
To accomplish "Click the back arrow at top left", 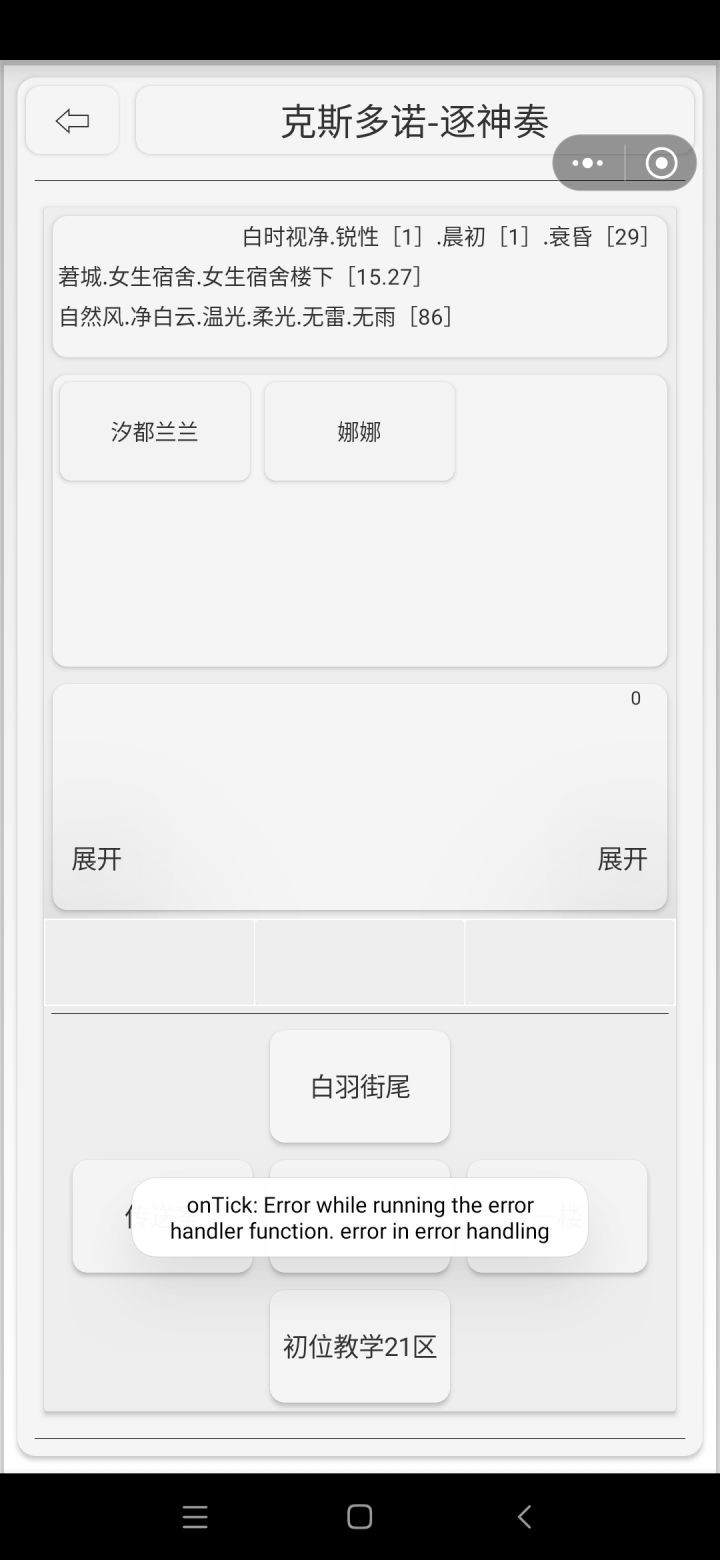I will (x=71, y=119).
